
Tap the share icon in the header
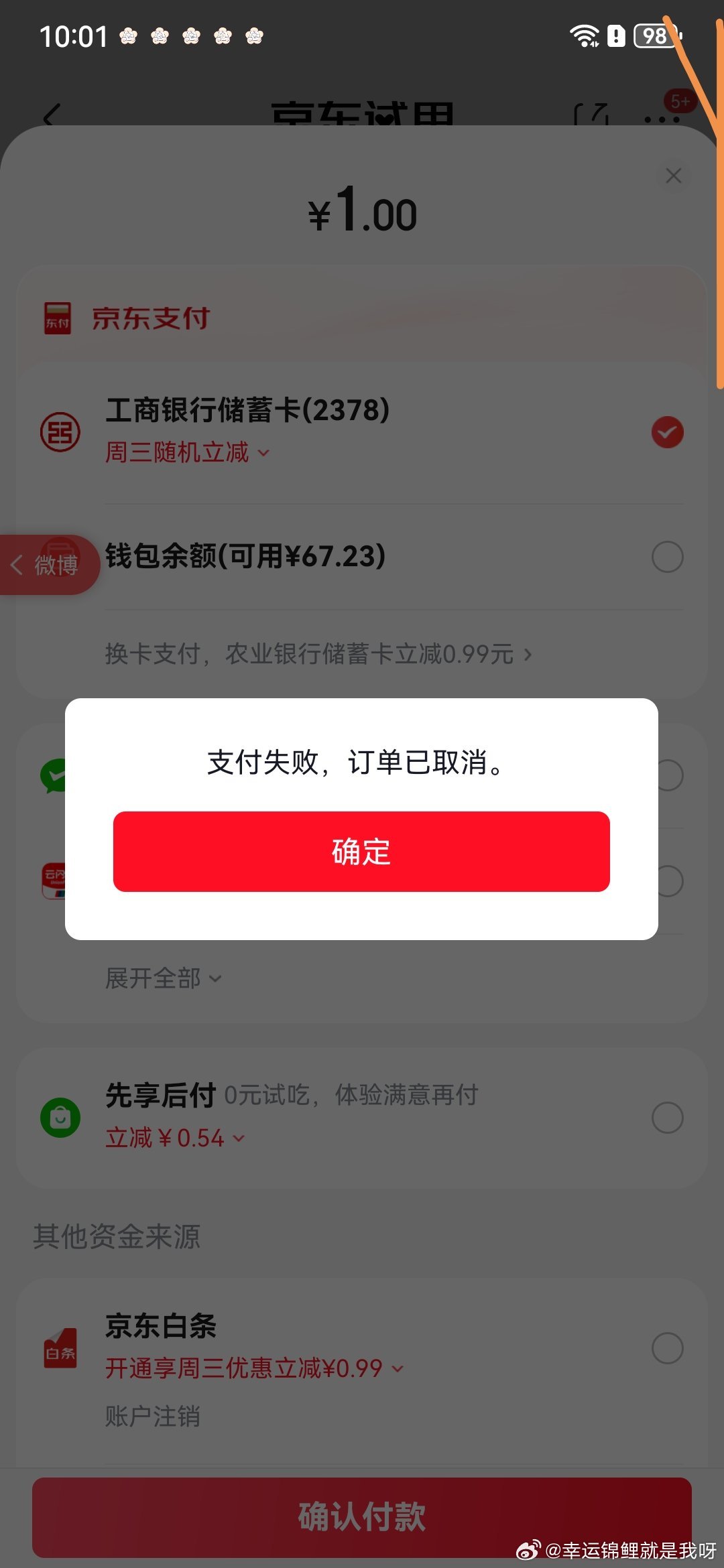pyautogui.click(x=592, y=115)
